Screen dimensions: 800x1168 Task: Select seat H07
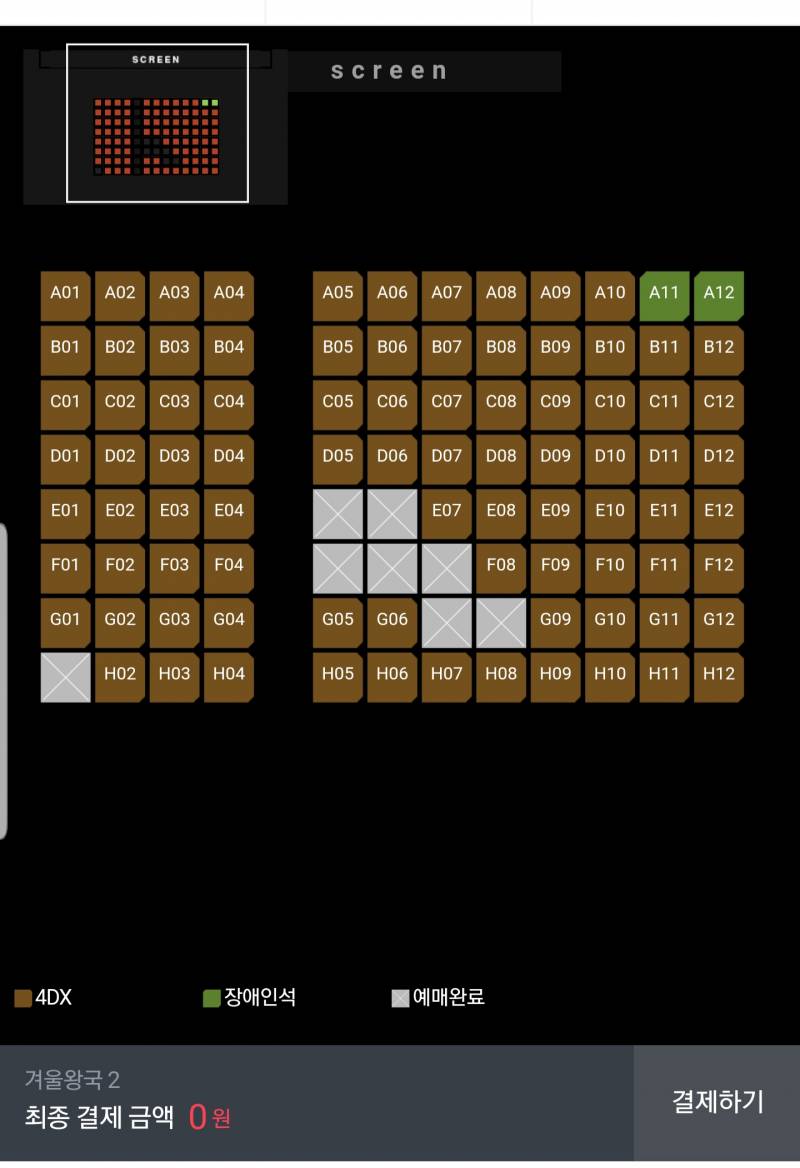pos(446,674)
